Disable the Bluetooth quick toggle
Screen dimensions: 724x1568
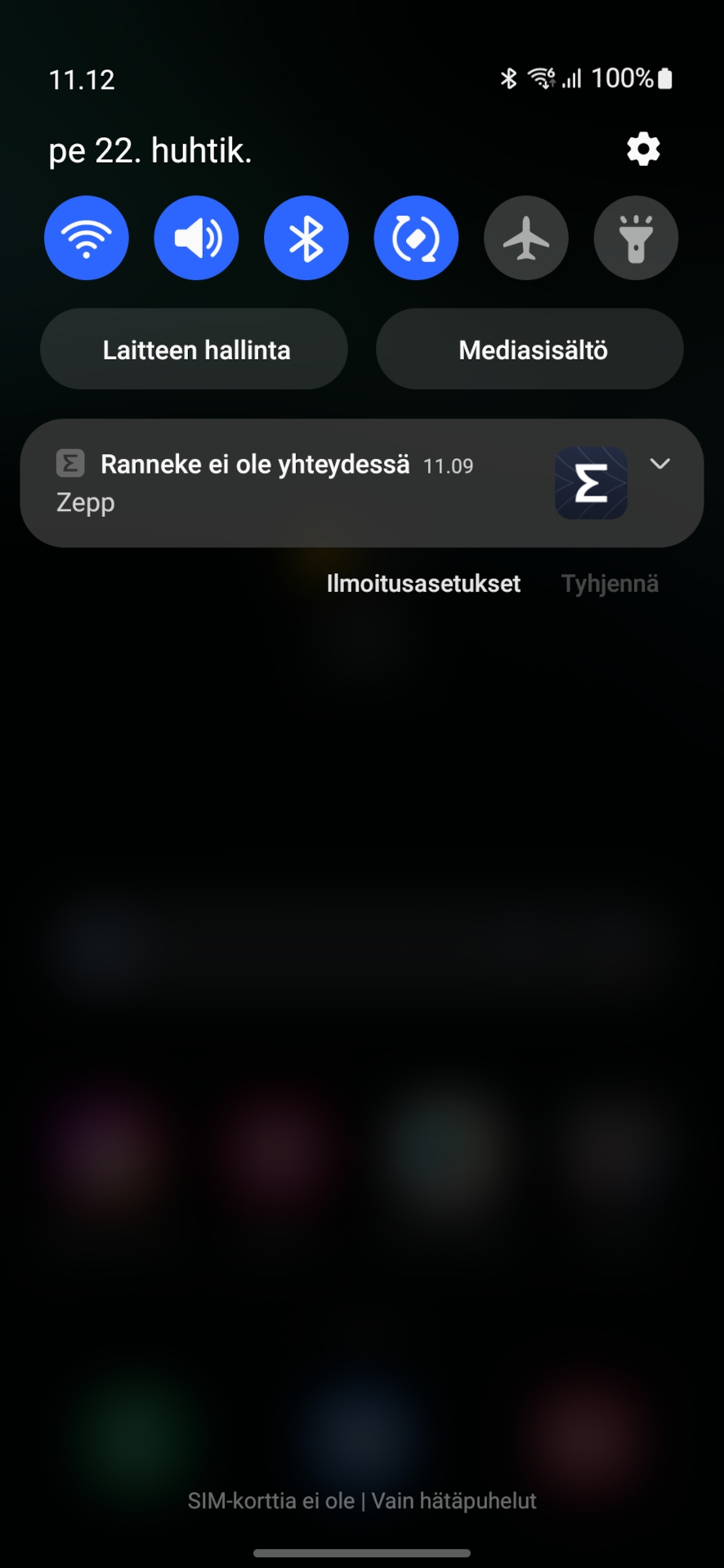click(x=306, y=238)
